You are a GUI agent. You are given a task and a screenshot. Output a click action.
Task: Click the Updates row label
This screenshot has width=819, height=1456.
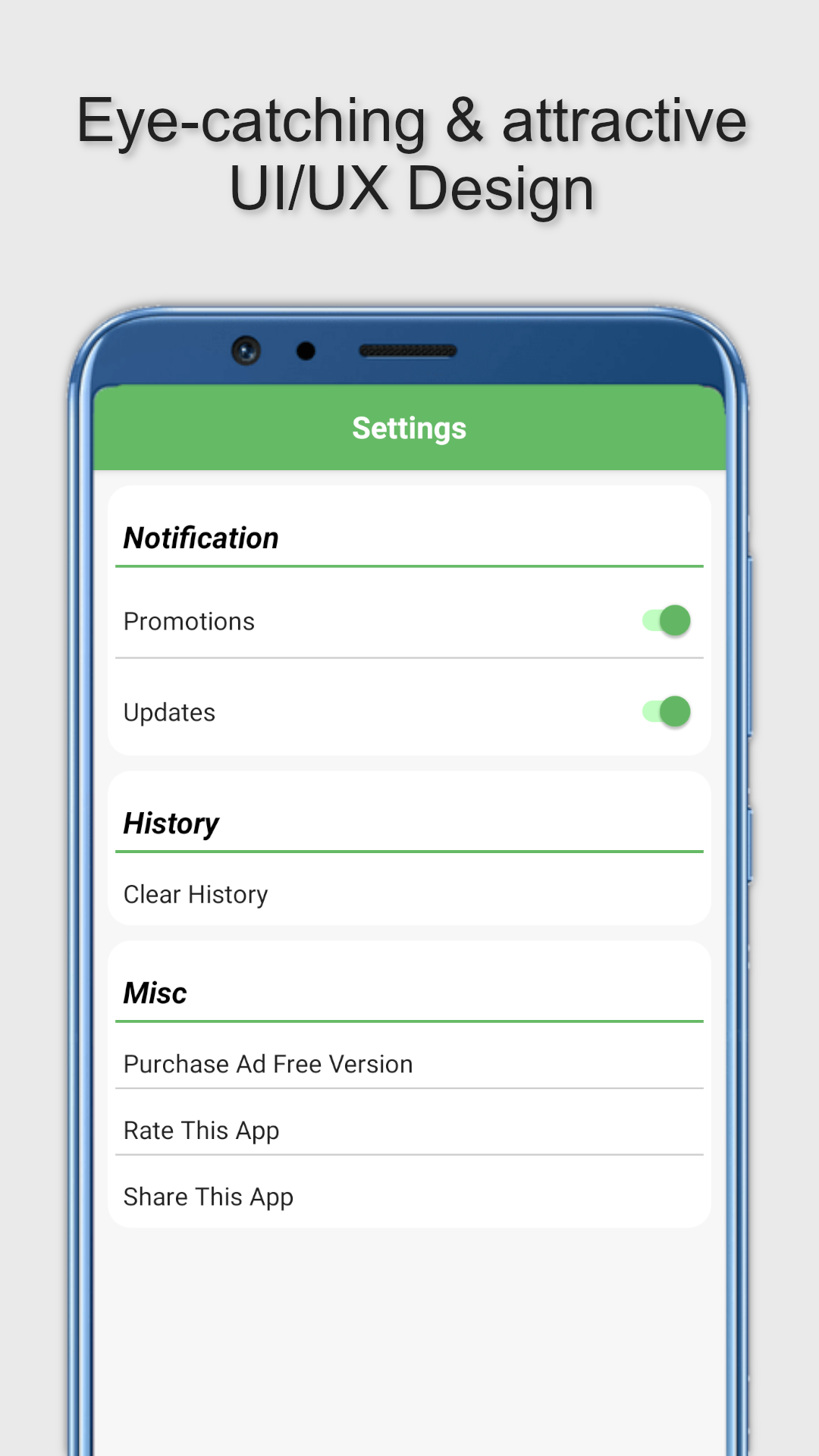point(169,711)
